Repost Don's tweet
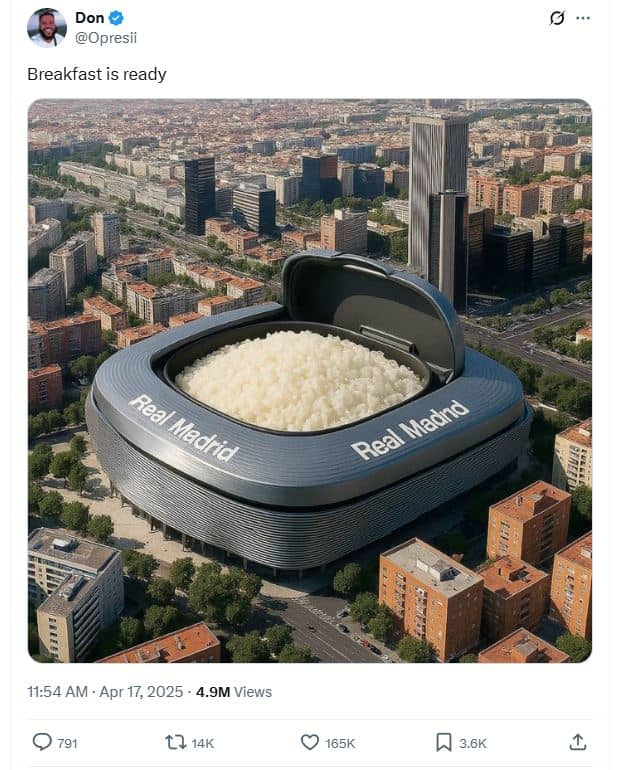The height and width of the screenshot is (770, 619). coord(175,742)
